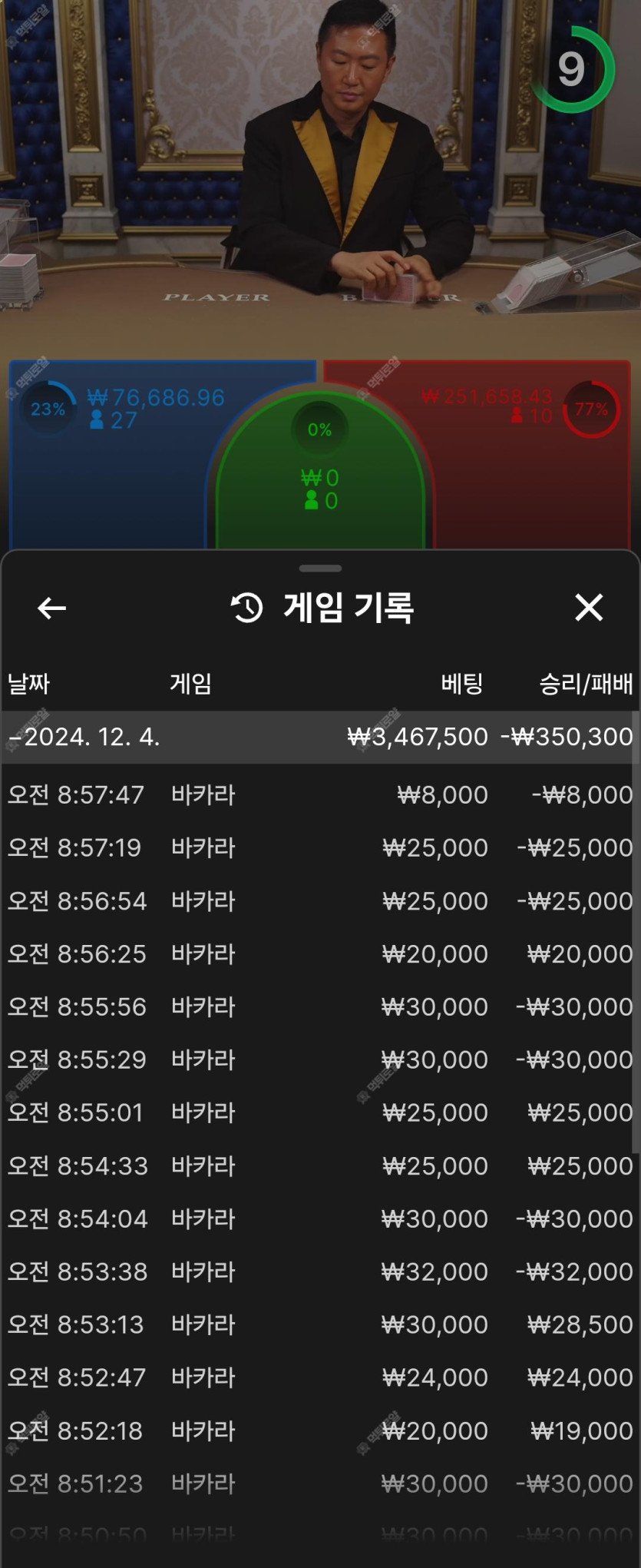Open the 오전 8:57:19 바카라 record
Image resolution: width=641 pixels, height=1568 pixels.
coord(319,847)
